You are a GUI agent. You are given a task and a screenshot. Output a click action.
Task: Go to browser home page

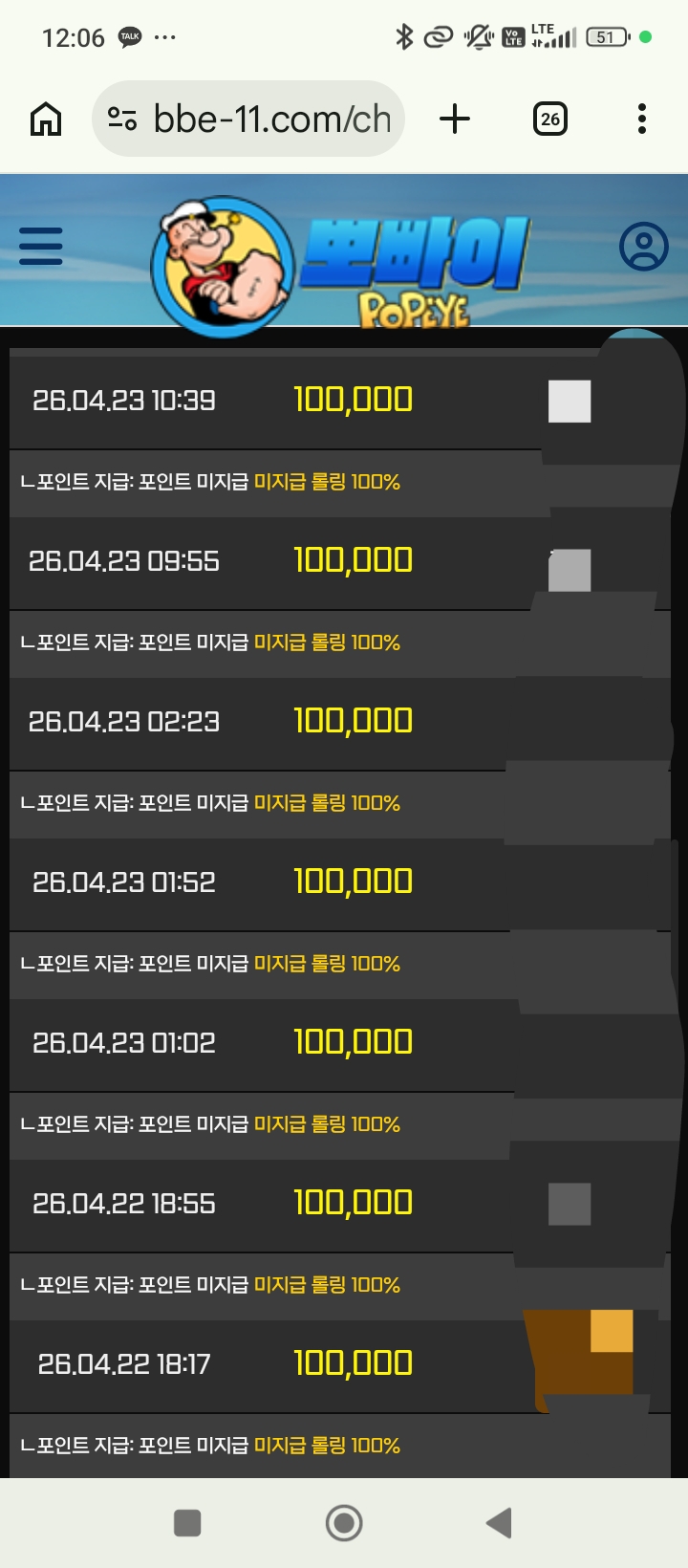point(46,120)
